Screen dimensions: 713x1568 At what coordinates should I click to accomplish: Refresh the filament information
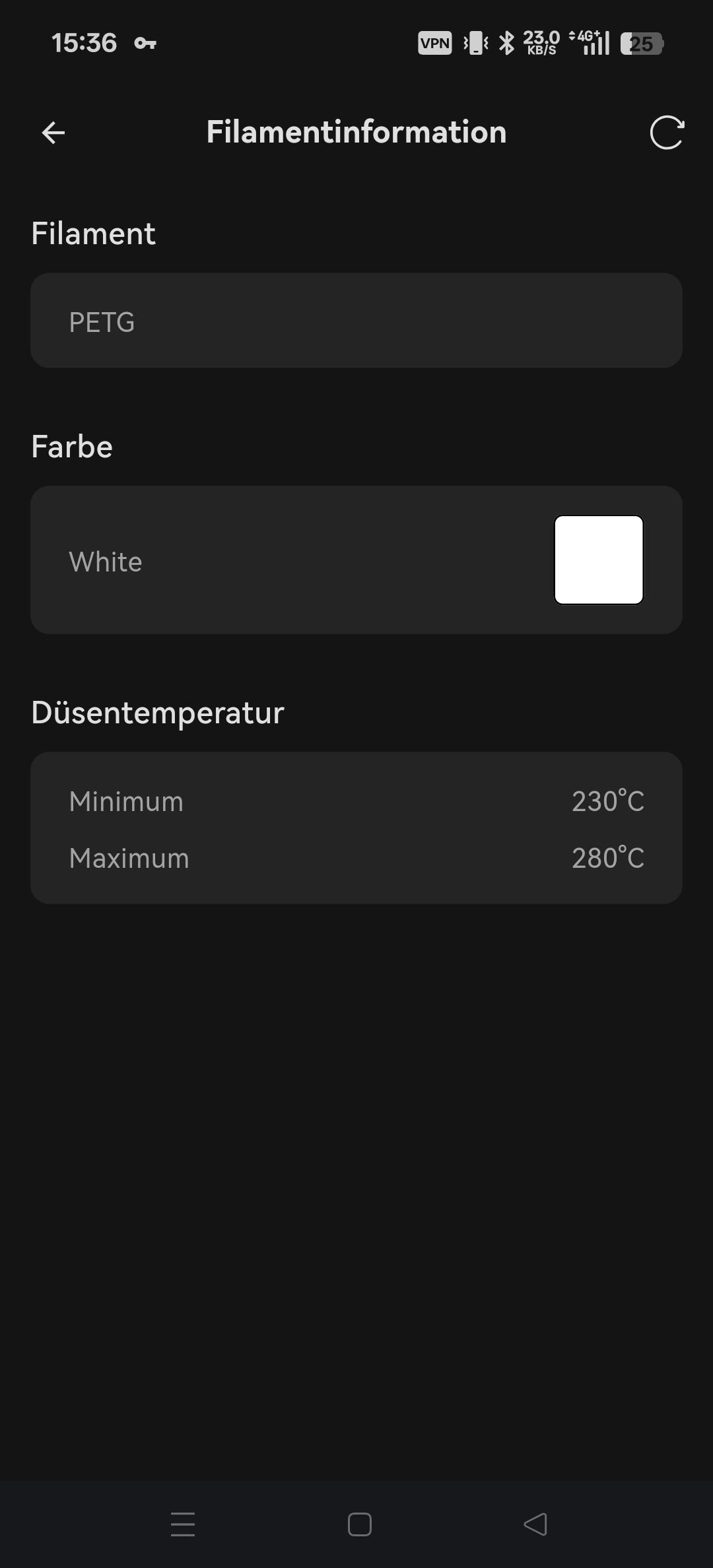coord(667,133)
